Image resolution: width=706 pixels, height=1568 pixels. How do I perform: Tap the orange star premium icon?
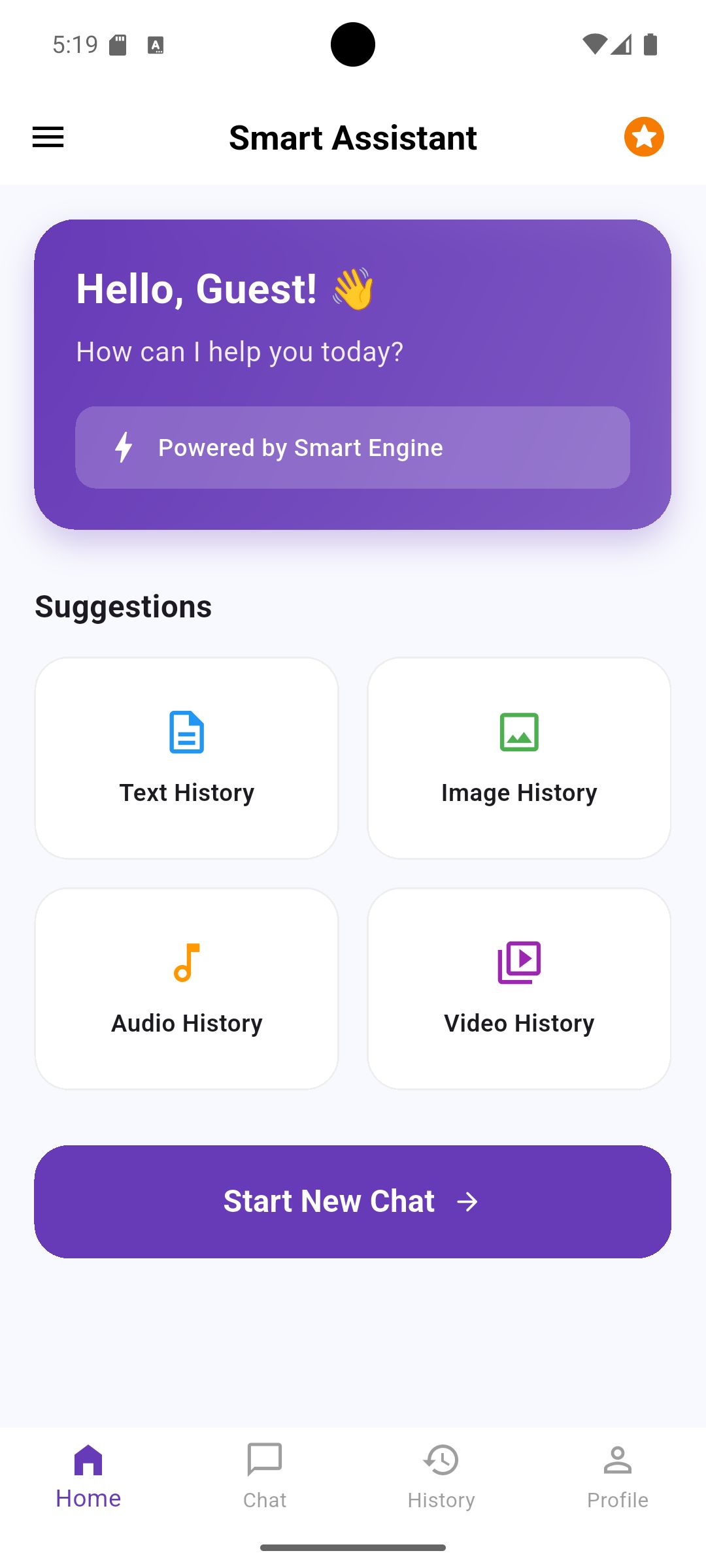[644, 137]
